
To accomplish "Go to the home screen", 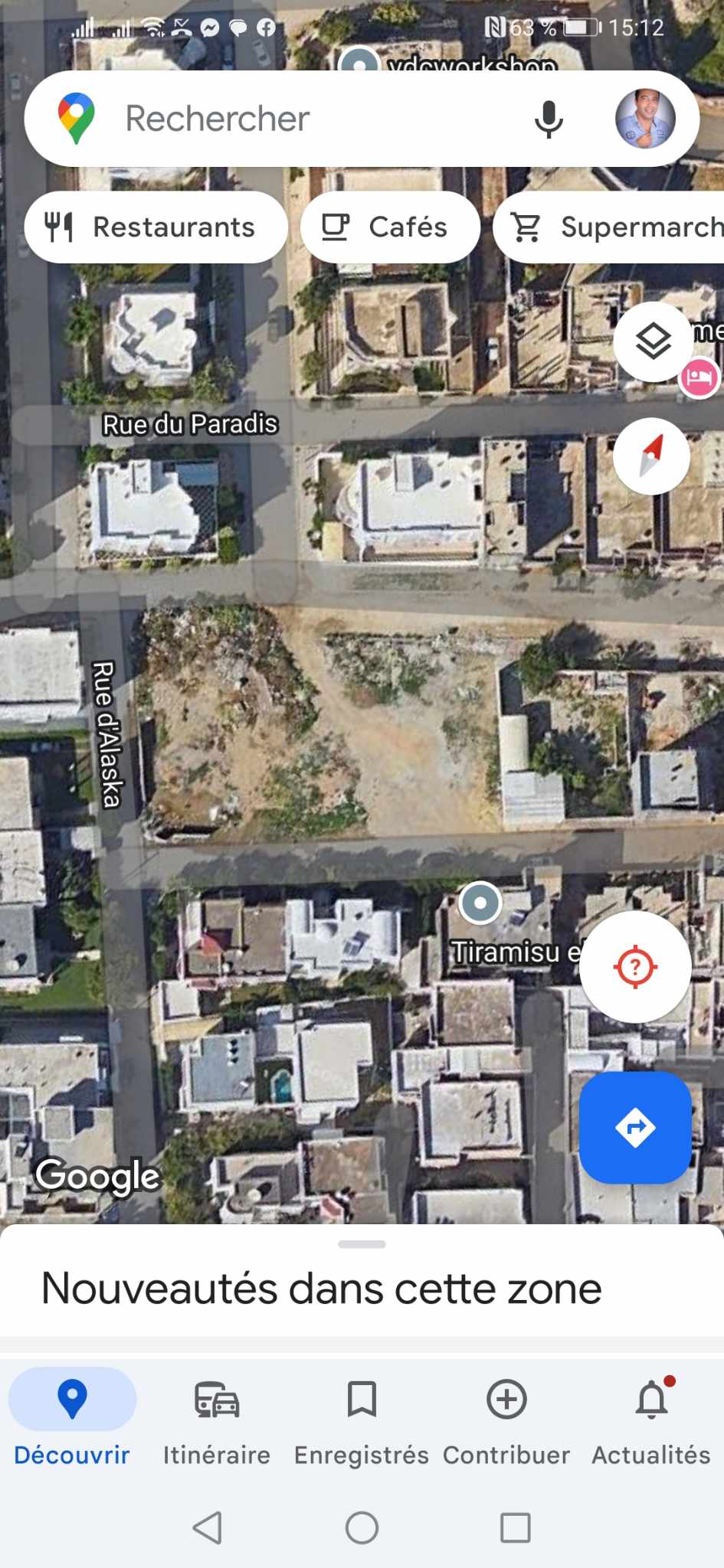I will [362, 1527].
